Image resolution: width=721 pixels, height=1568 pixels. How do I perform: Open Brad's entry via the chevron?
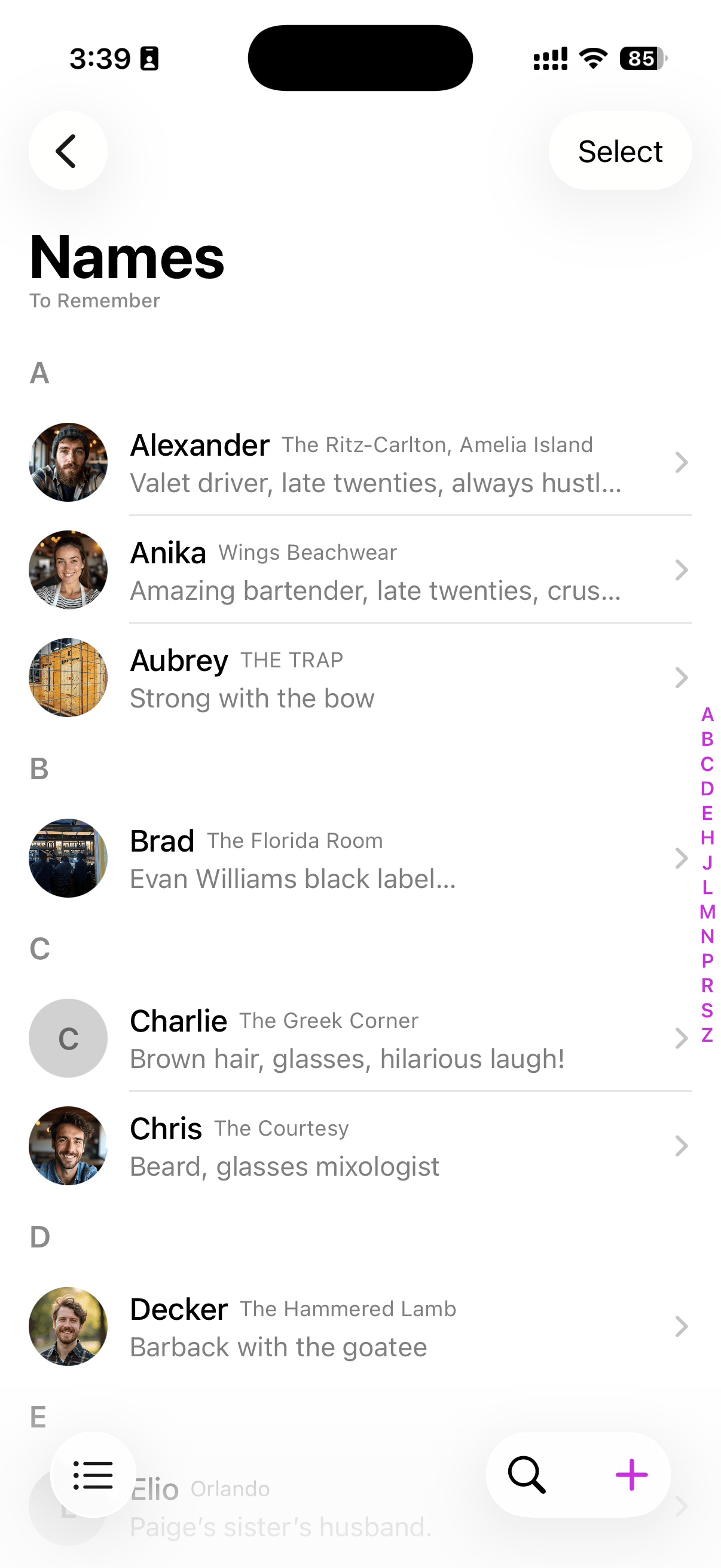pyautogui.click(x=681, y=858)
